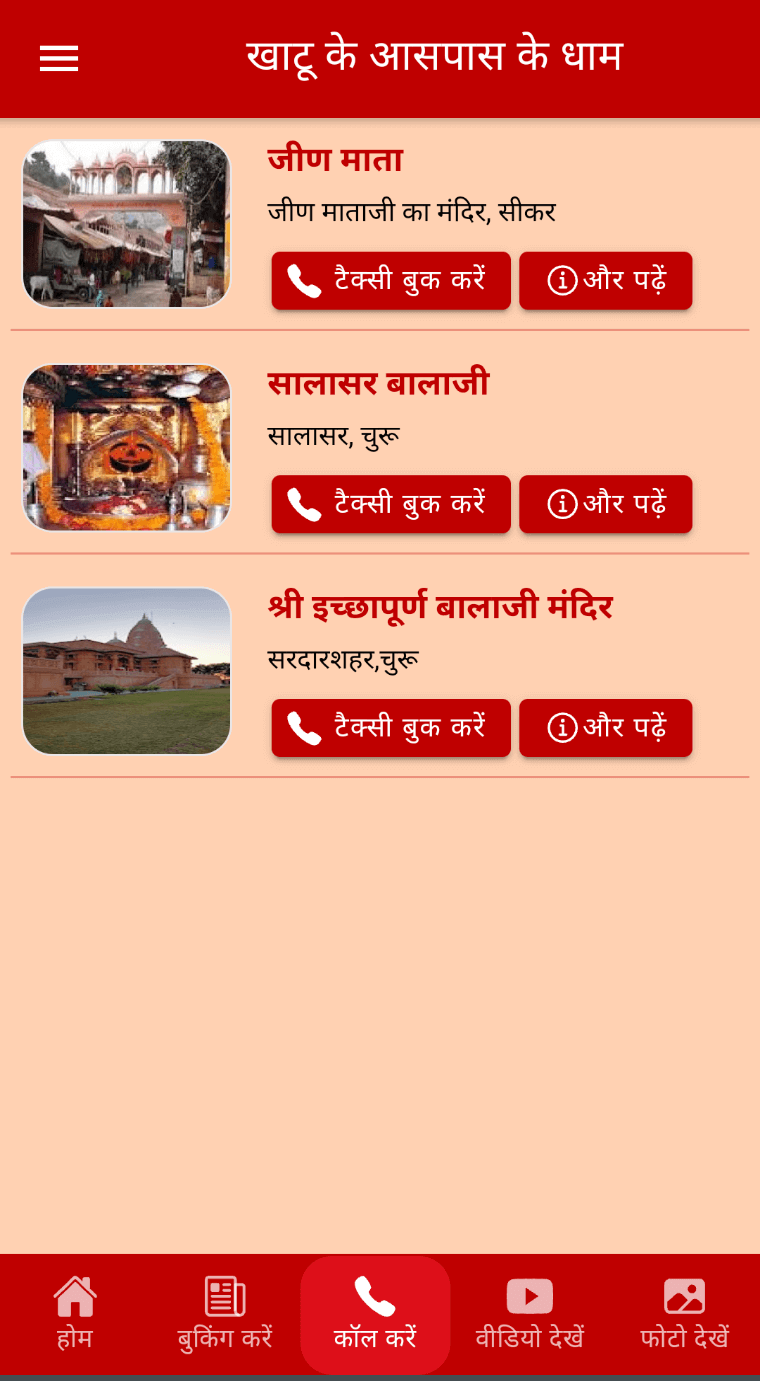
Task: Book a taxi for श्री इच्छापूर्ण बालाजी मंदिर
Action: [391, 728]
